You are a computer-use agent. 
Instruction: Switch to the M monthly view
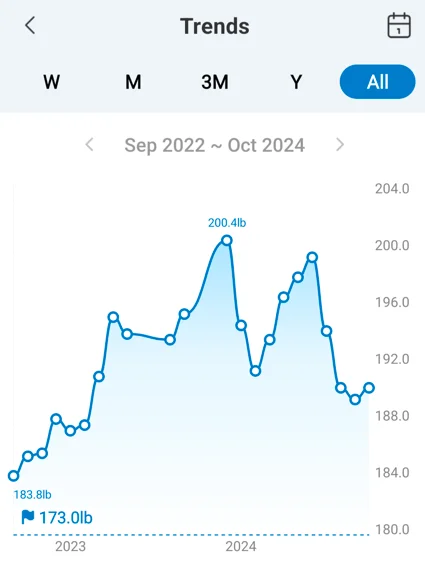point(133,82)
